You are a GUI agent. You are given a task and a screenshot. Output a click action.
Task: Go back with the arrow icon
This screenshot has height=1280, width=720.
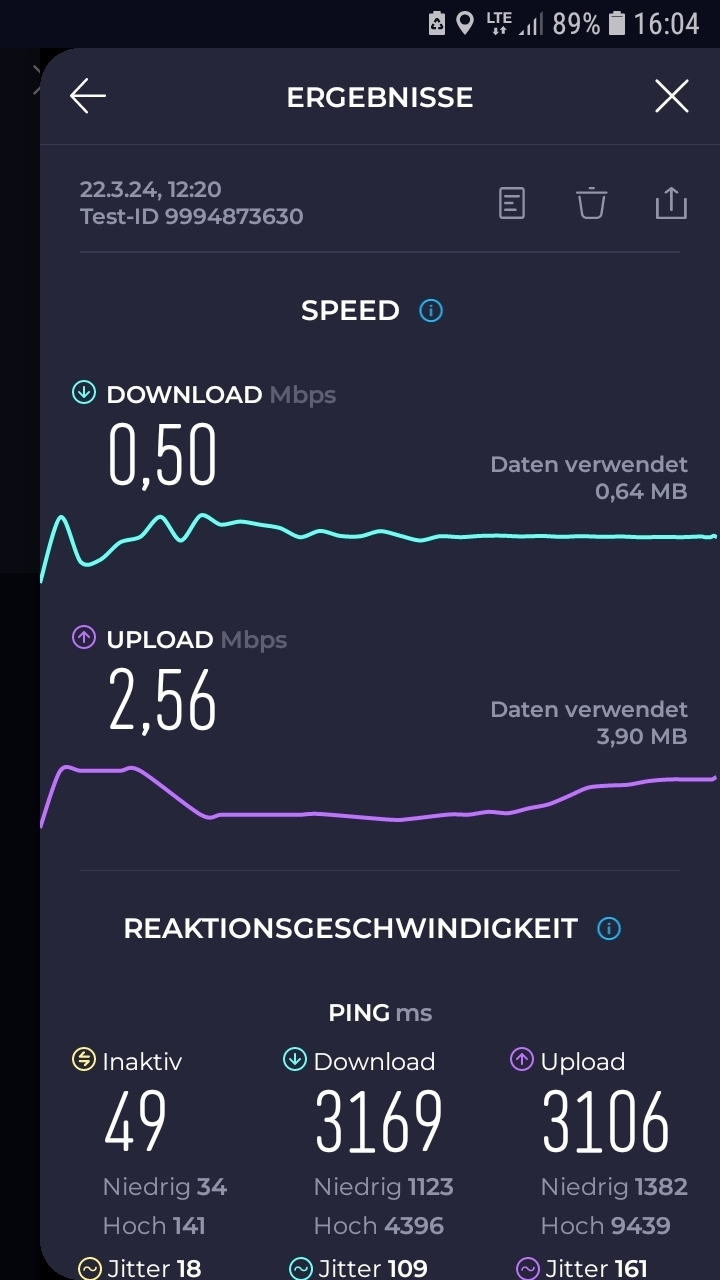(88, 97)
